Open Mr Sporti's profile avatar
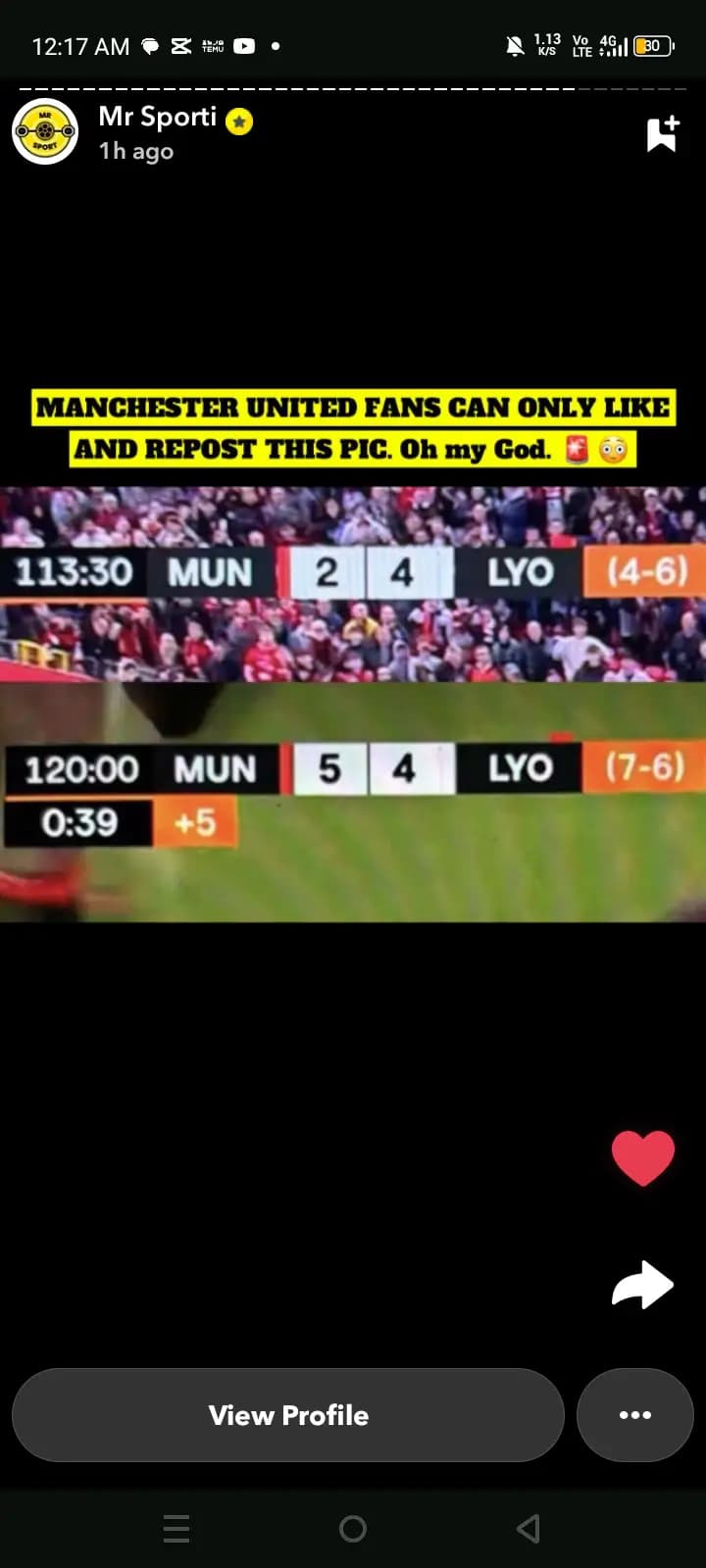This screenshot has width=706, height=1568. [45, 131]
